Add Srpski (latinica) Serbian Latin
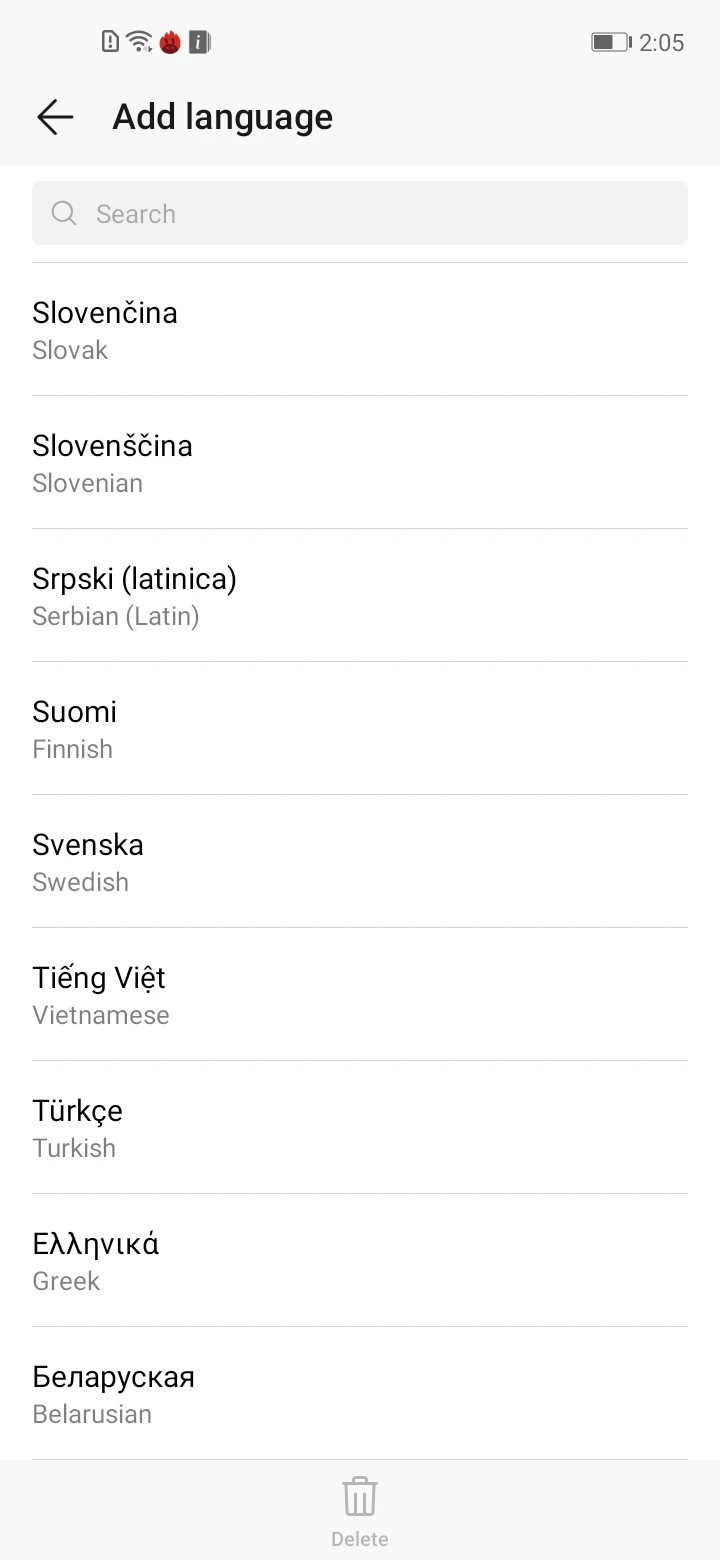The width and height of the screenshot is (720, 1560). [x=360, y=596]
